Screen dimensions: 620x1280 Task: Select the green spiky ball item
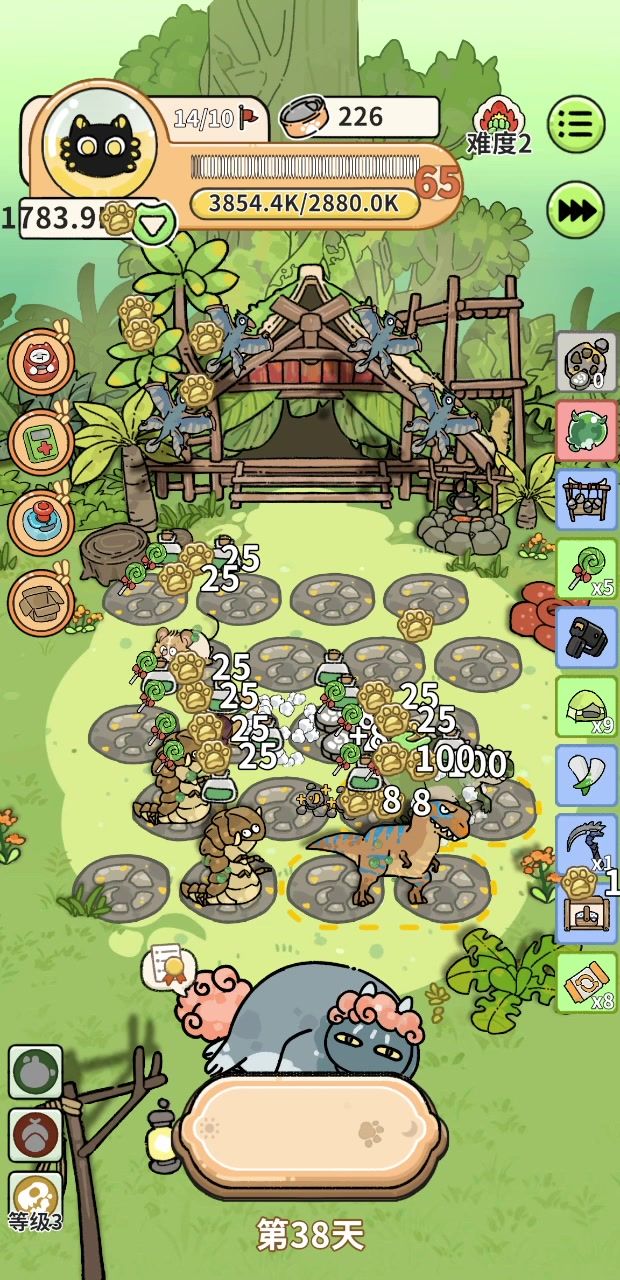(x=587, y=431)
